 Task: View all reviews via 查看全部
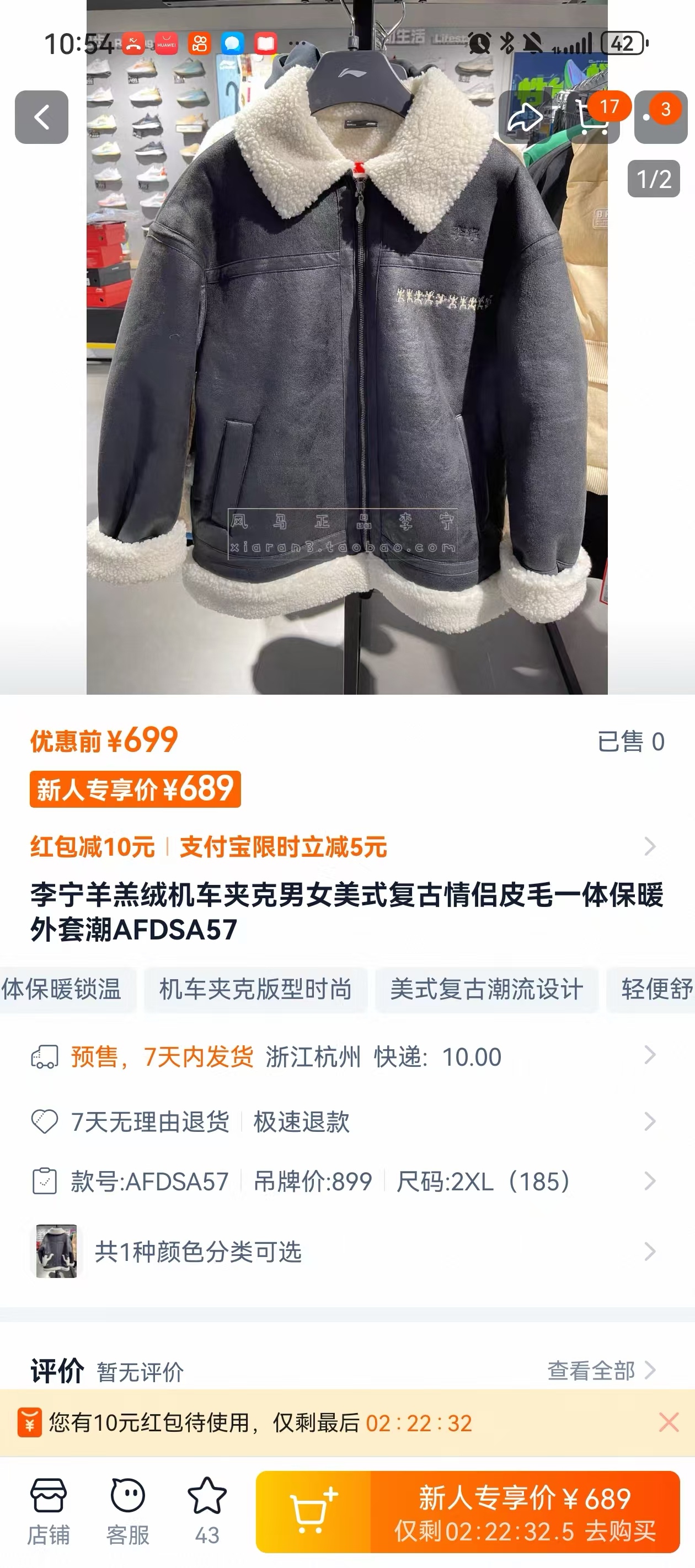[x=600, y=1370]
